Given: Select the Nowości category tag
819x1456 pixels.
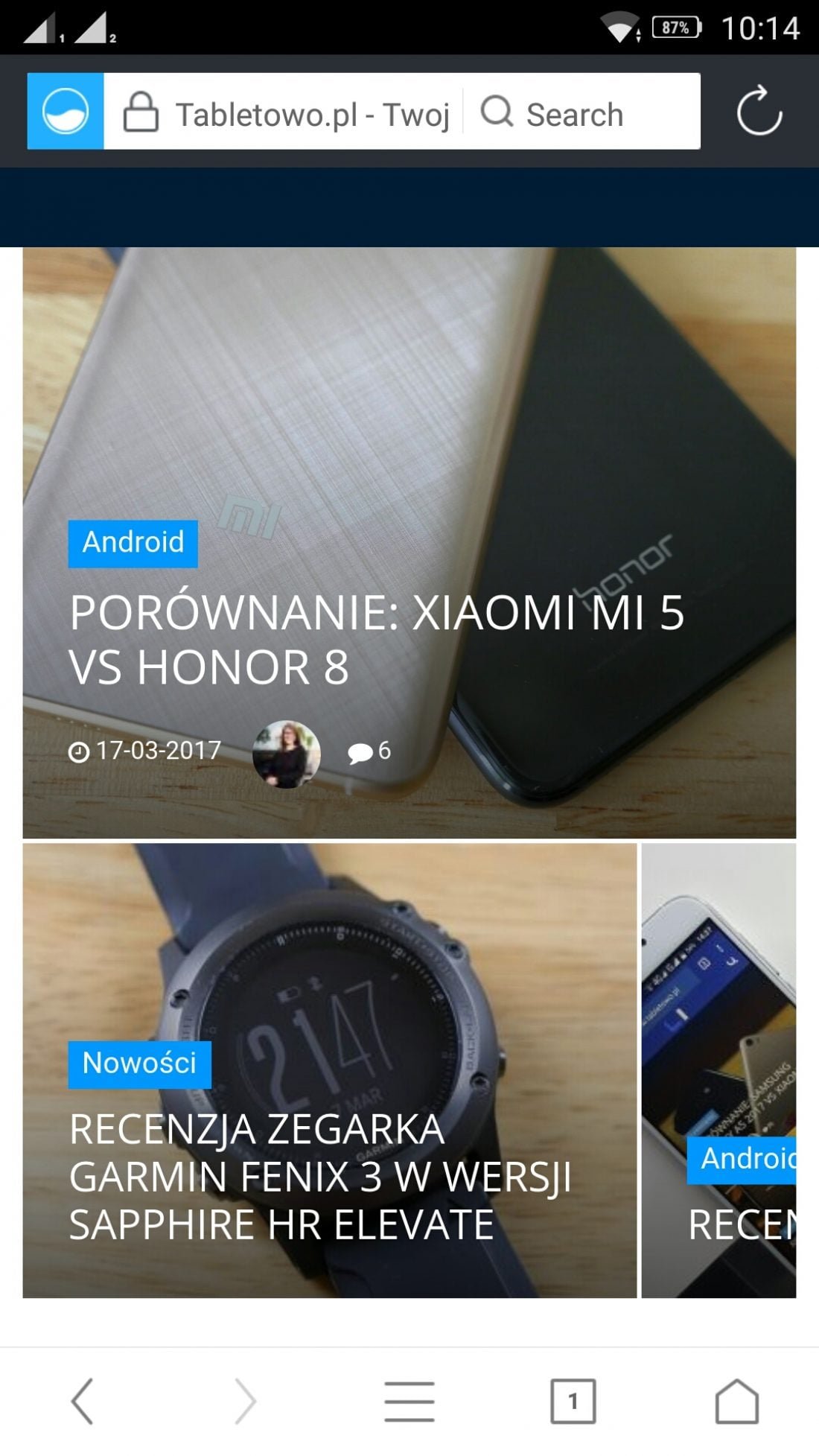Looking at the screenshot, I should (139, 1064).
